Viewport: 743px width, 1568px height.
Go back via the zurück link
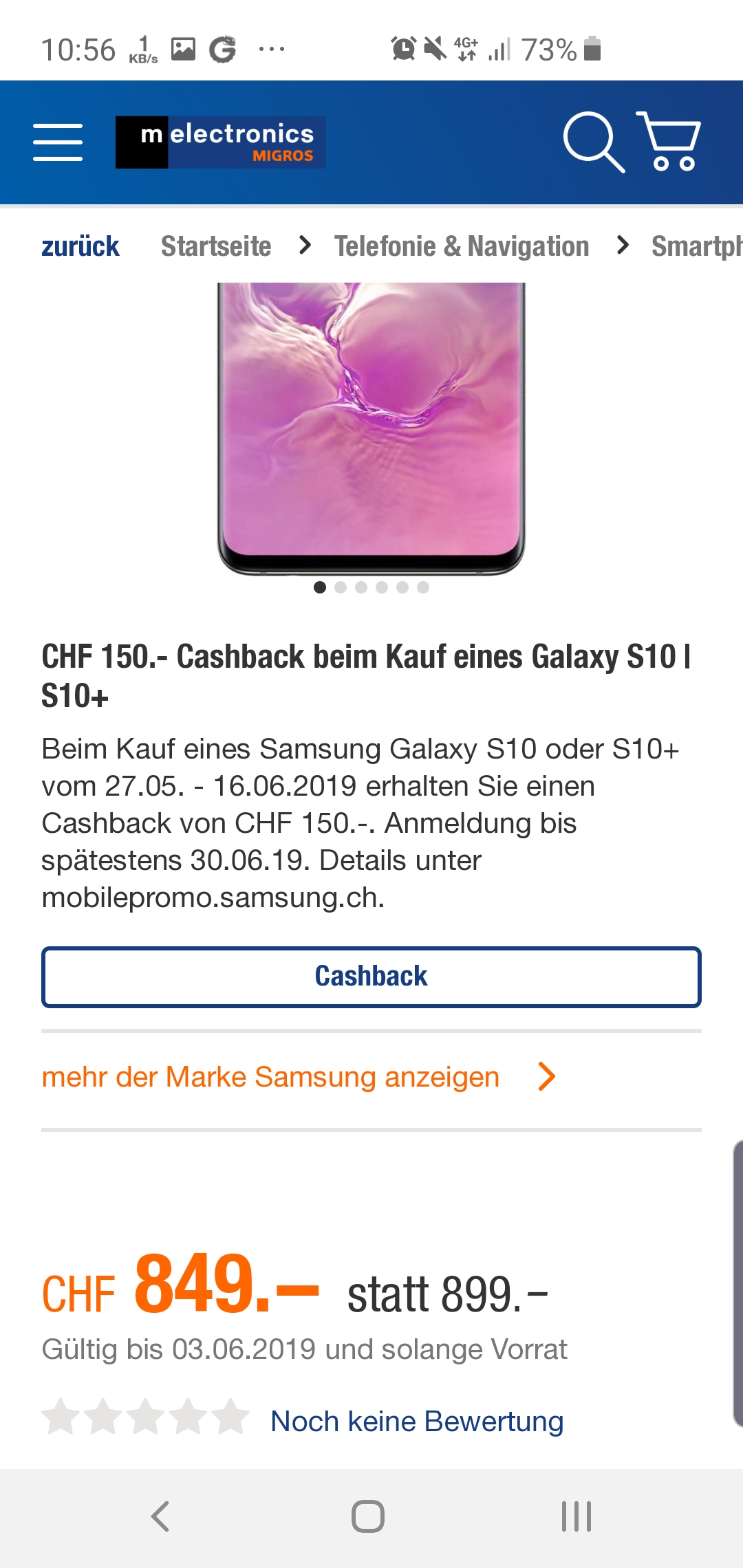[x=80, y=246]
